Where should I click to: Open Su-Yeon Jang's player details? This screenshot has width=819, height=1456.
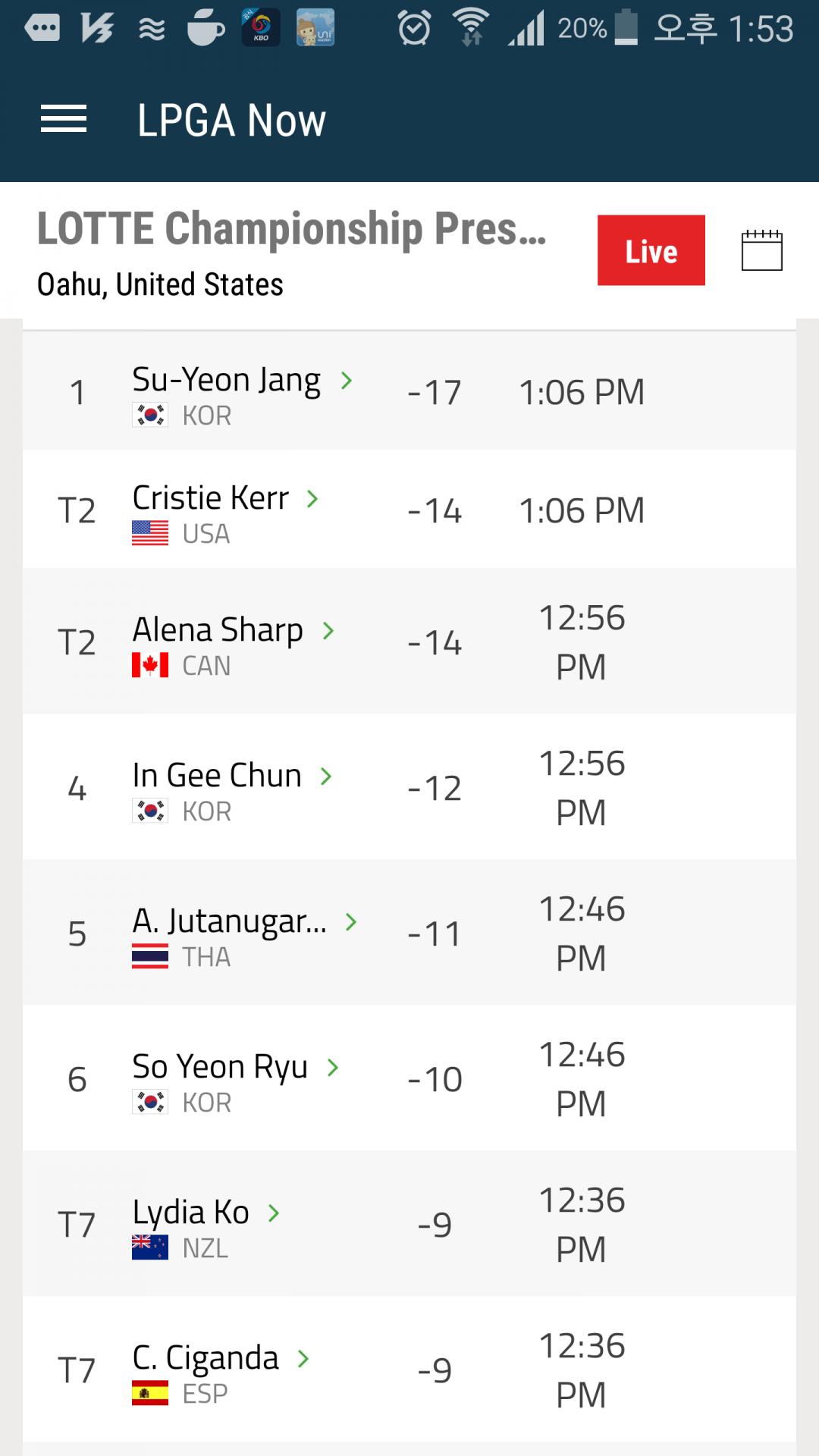(241, 381)
